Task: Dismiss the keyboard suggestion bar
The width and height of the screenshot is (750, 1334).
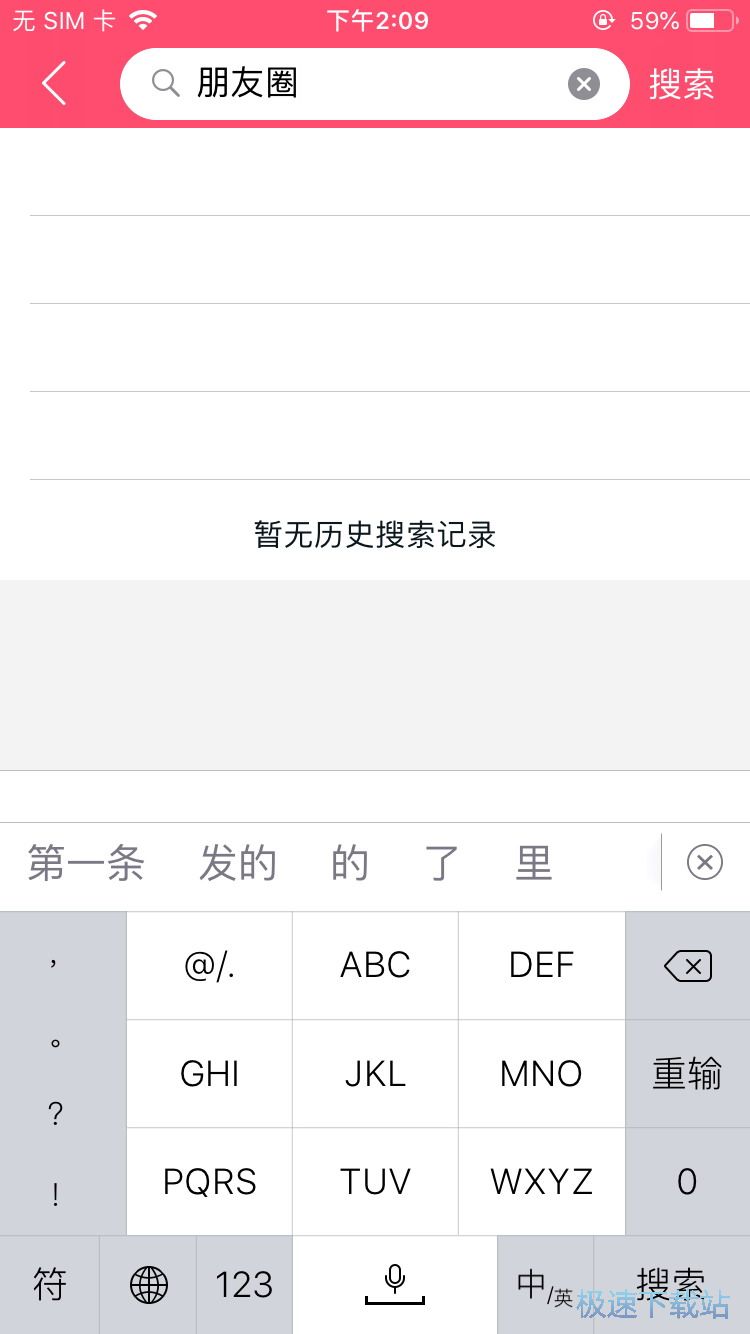Action: (705, 862)
